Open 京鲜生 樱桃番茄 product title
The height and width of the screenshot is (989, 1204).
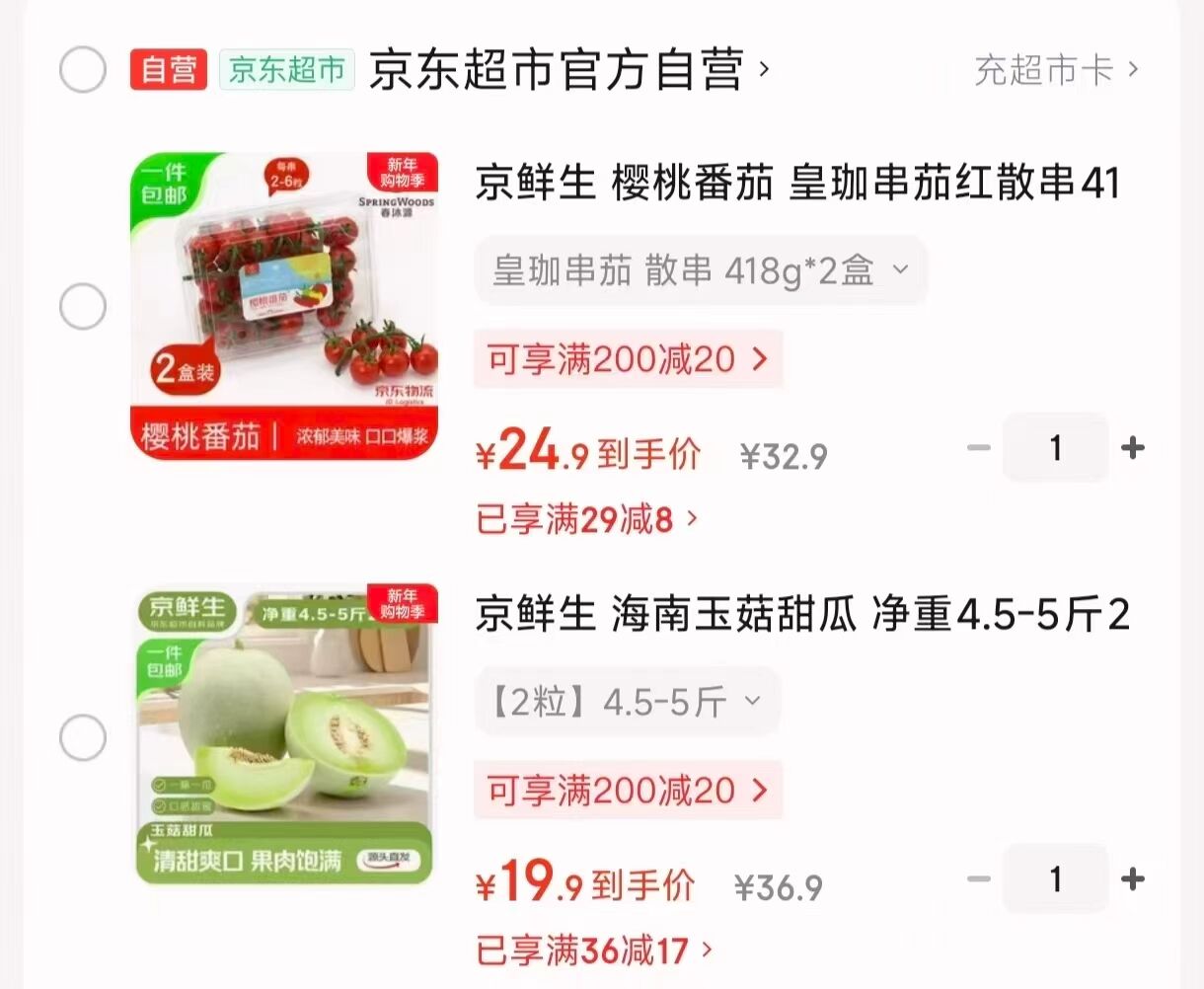click(x=796, y=184)
